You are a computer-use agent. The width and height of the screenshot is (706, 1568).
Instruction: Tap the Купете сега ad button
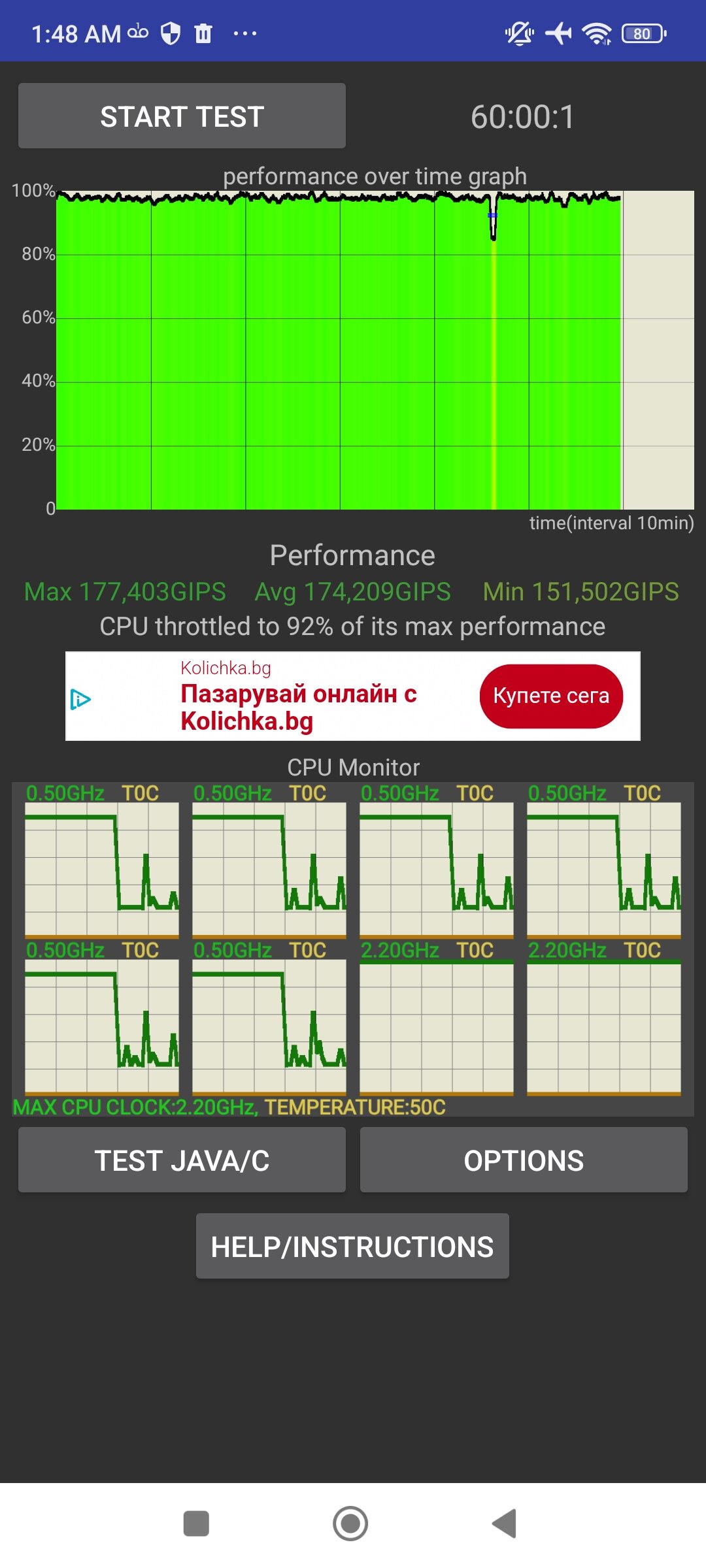[551, 696]
